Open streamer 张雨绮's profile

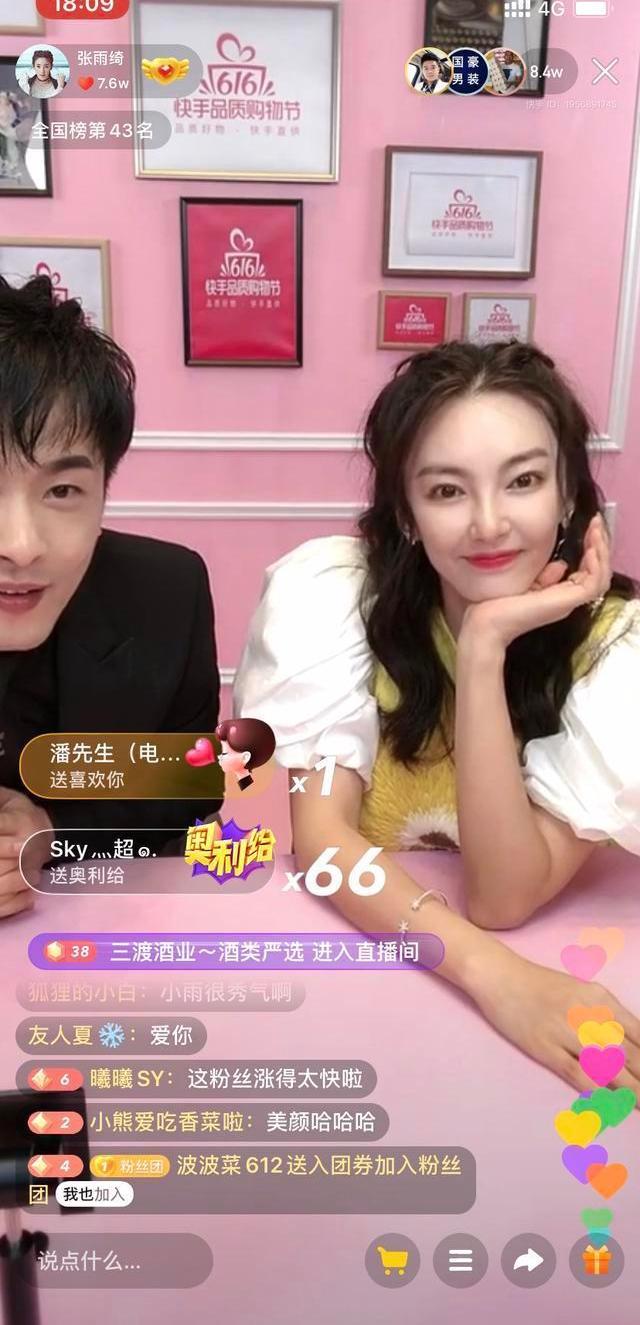coord(43,71)
